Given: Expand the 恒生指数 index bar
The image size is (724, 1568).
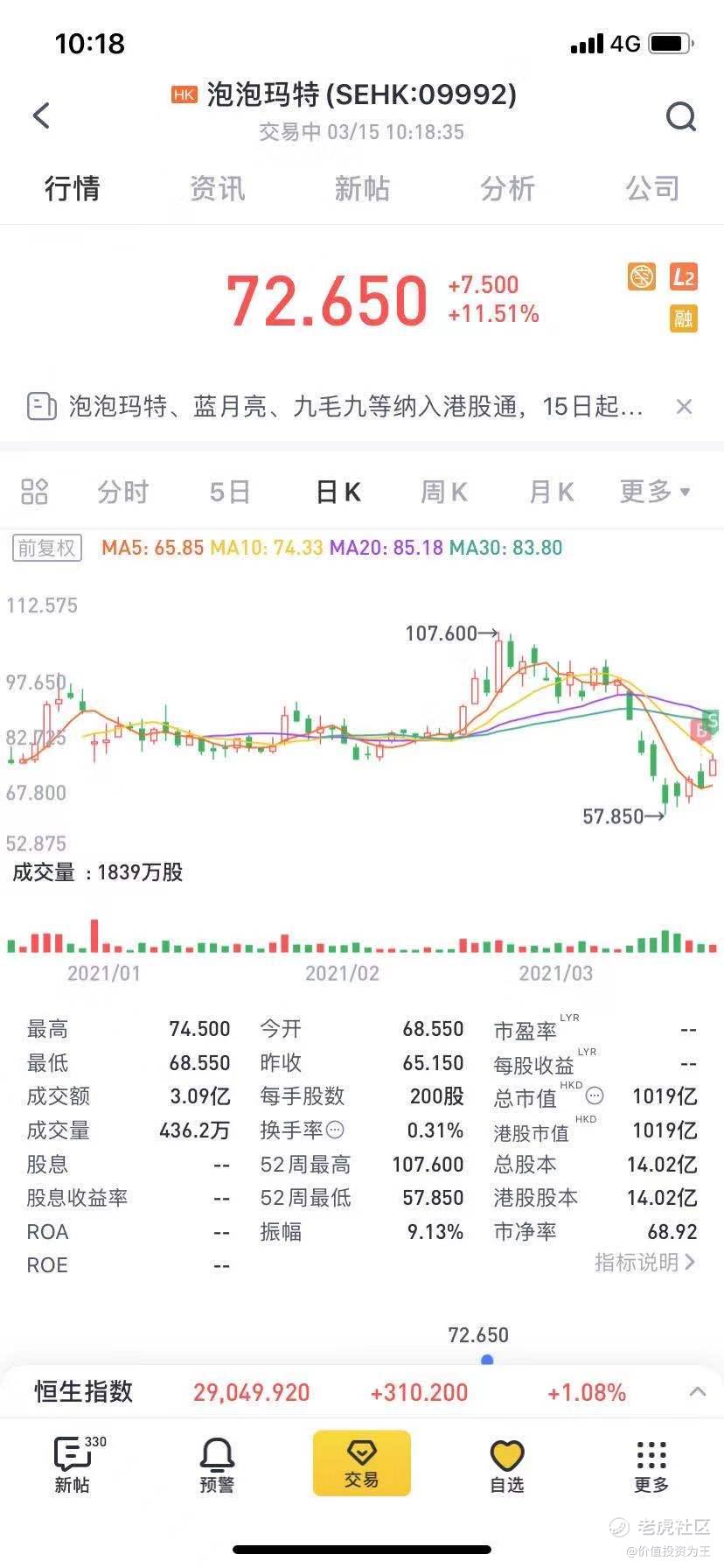Looking at the screenshot, I should click(698, 1392).
